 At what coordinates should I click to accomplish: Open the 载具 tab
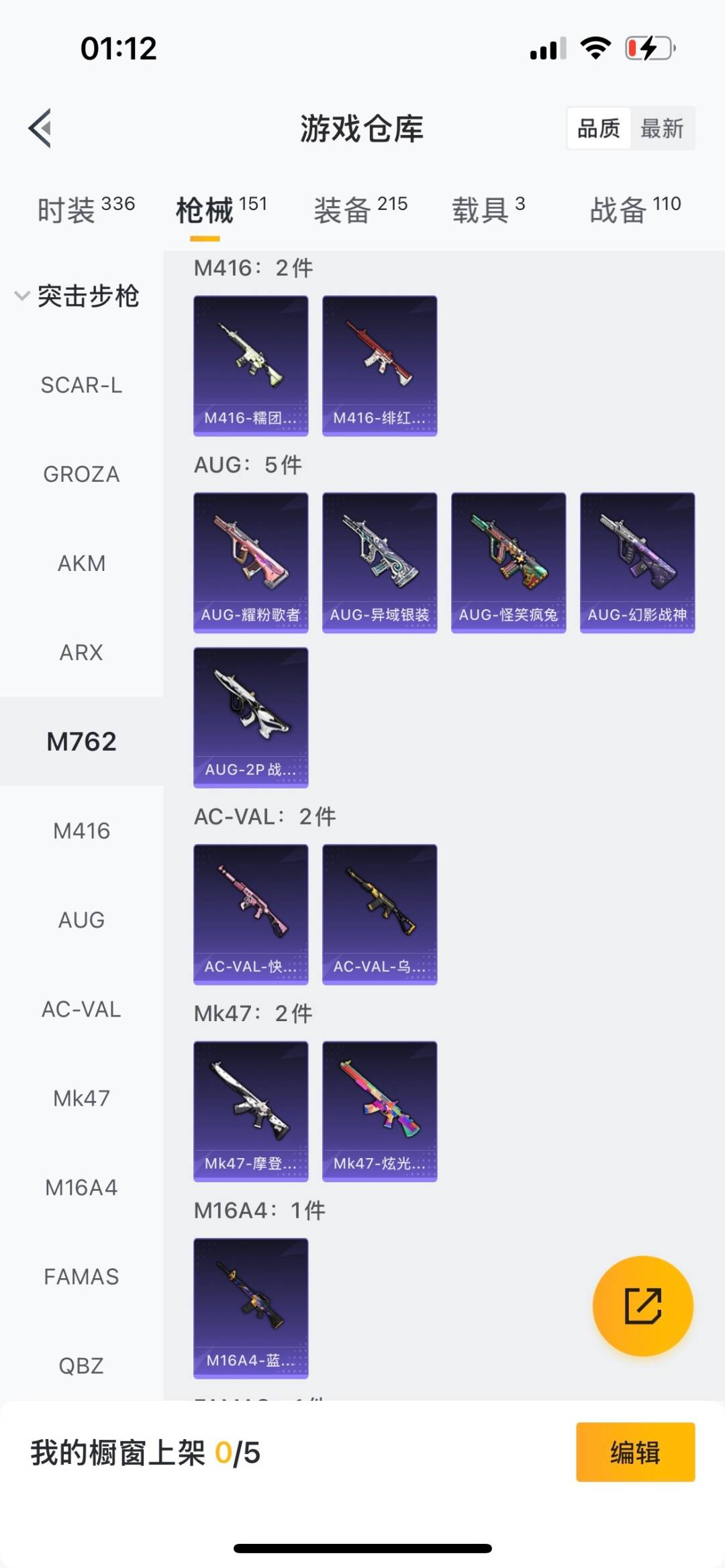[x=489, y=210]
